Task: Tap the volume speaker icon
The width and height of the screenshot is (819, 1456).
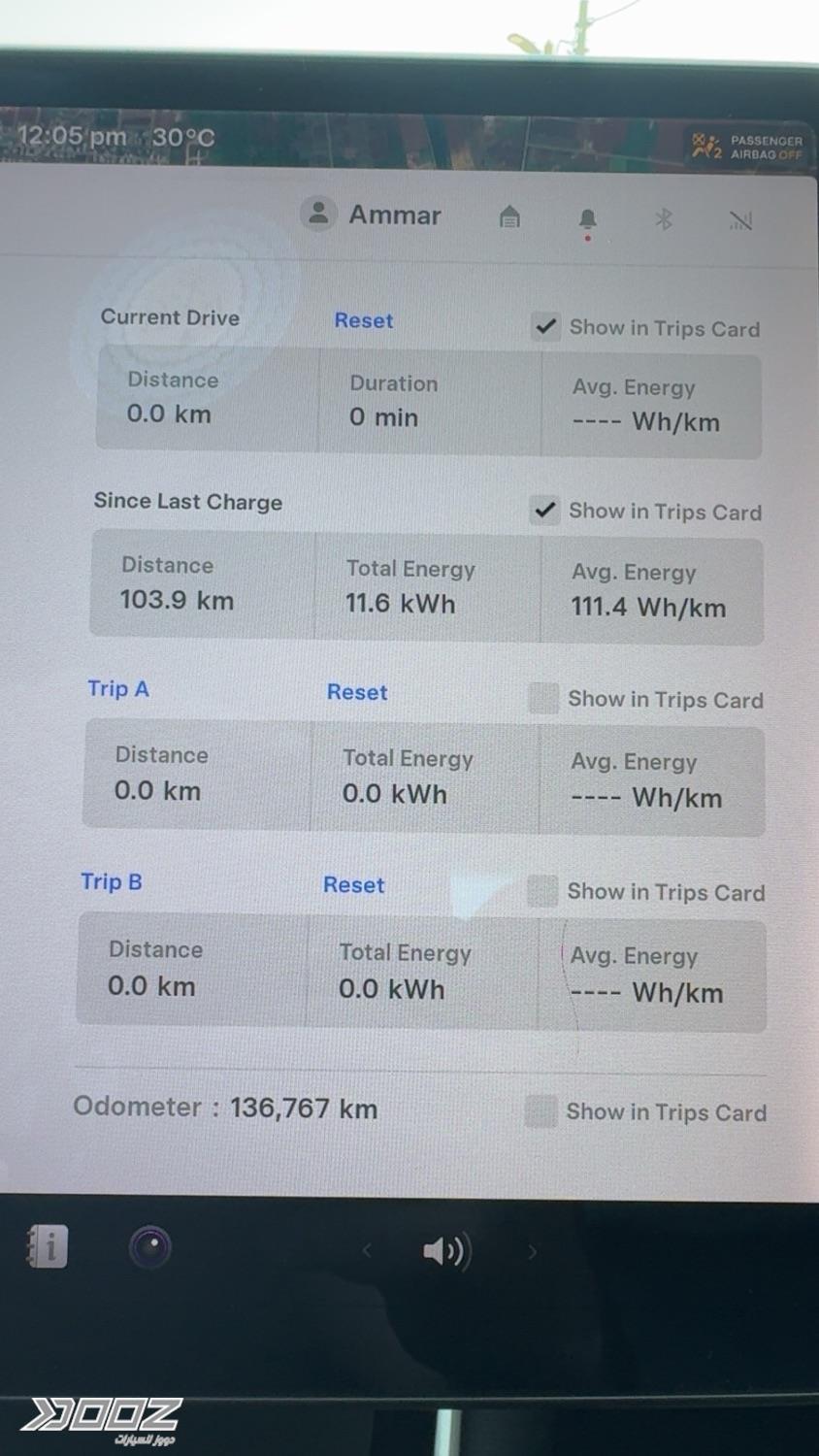Action: [x=446, y=1251]
